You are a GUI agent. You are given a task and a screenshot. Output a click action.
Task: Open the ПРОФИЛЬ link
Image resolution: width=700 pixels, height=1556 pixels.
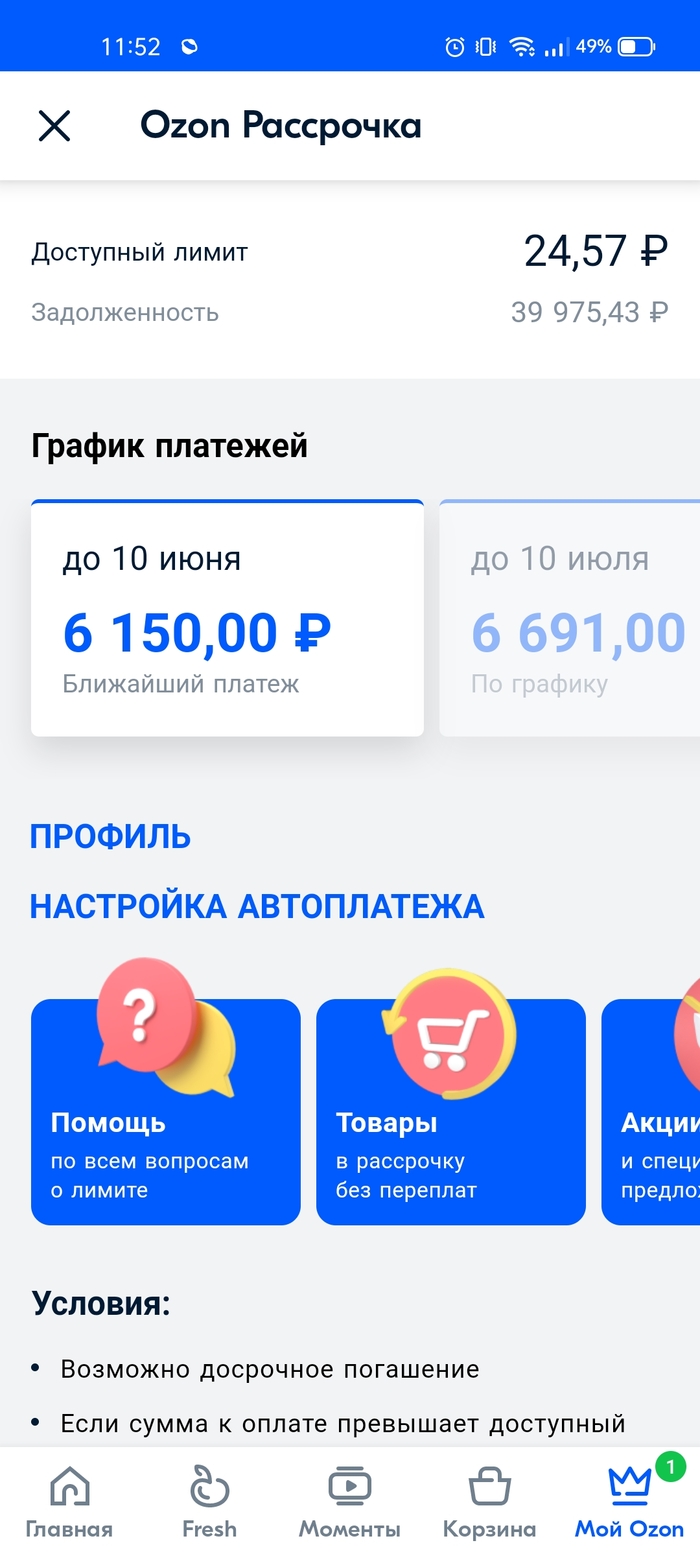click(x=110, y=837)
